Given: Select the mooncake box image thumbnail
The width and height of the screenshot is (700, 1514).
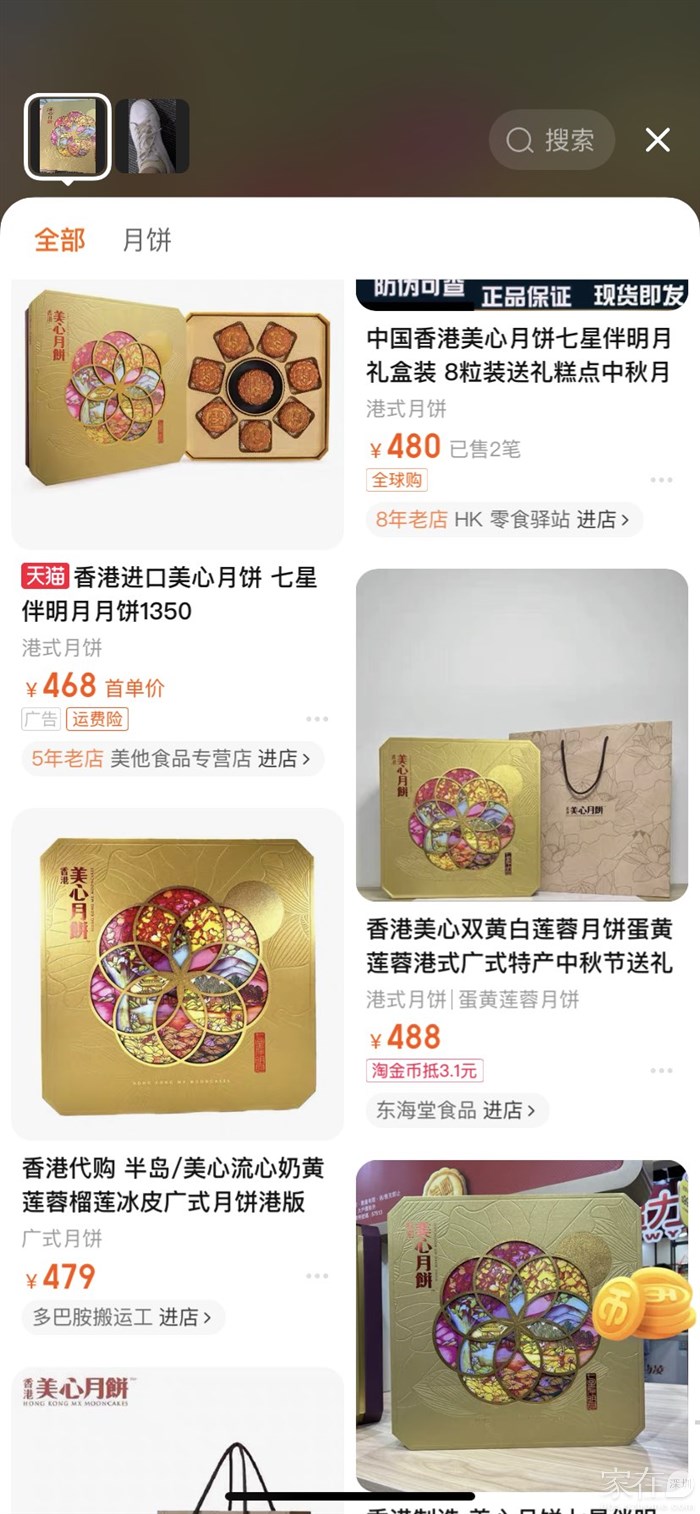Looking at the screenshot, I should (68, 137).
